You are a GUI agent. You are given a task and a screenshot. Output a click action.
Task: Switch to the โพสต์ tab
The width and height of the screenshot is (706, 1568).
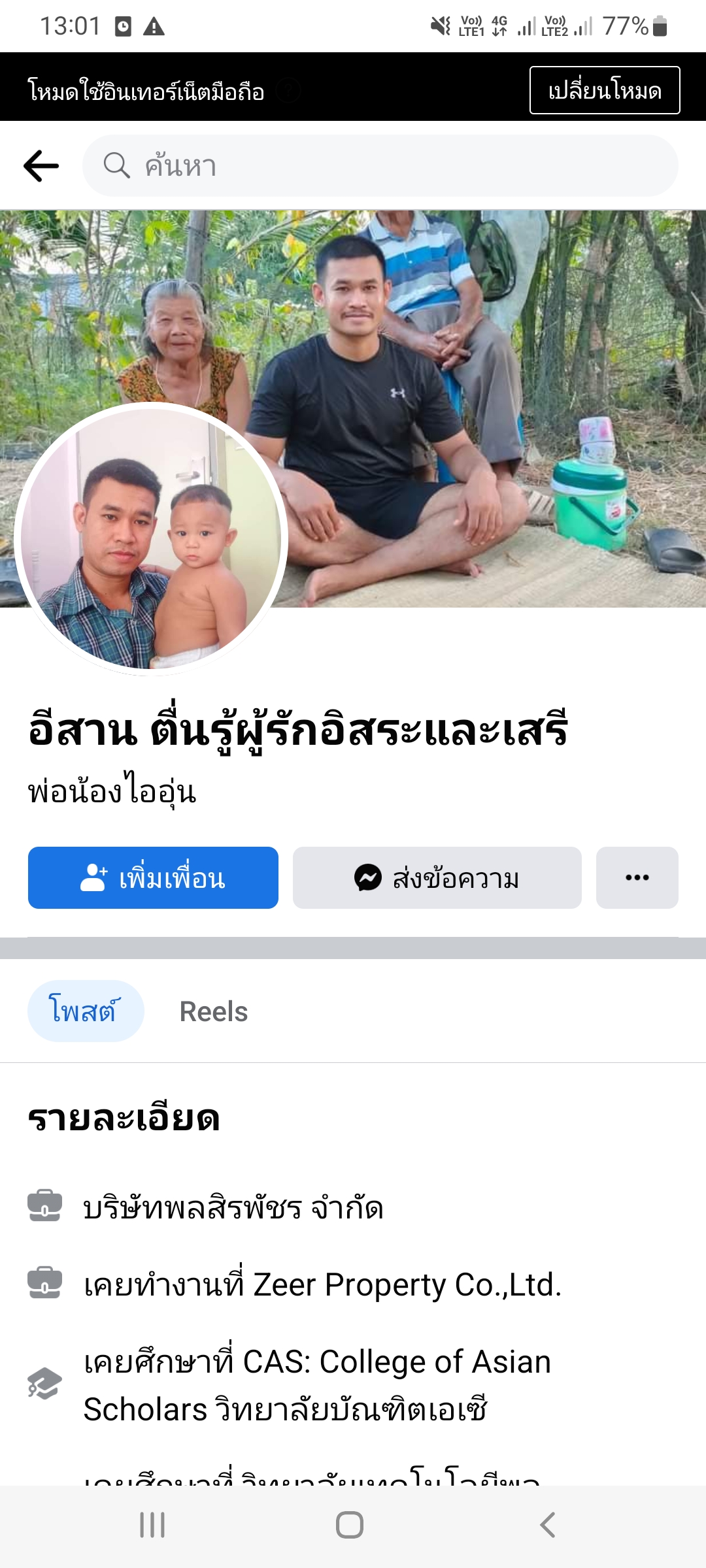pos(85,1011)
